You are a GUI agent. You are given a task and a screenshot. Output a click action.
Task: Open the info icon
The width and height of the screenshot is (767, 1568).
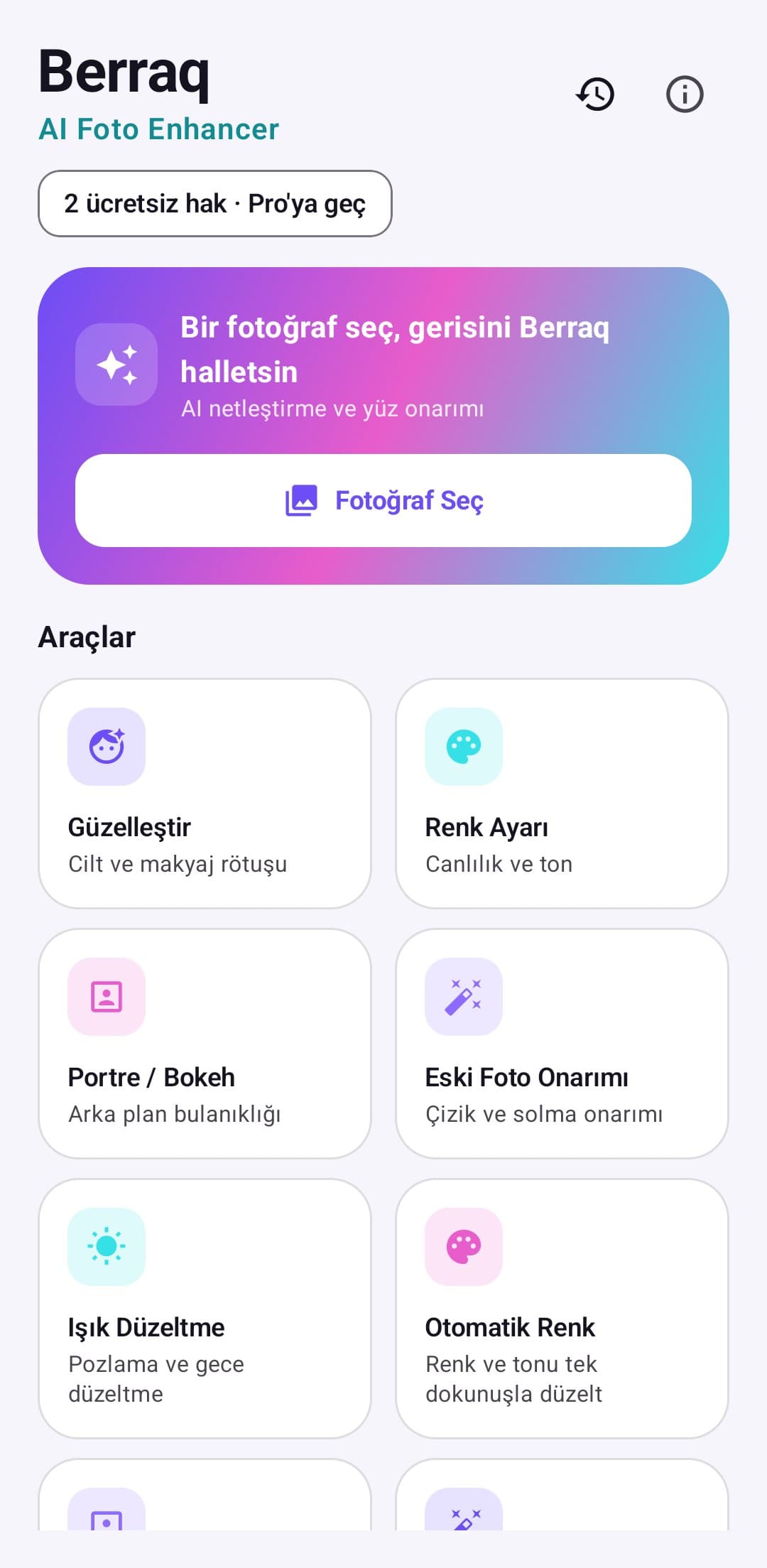click(x=685, y=94)
